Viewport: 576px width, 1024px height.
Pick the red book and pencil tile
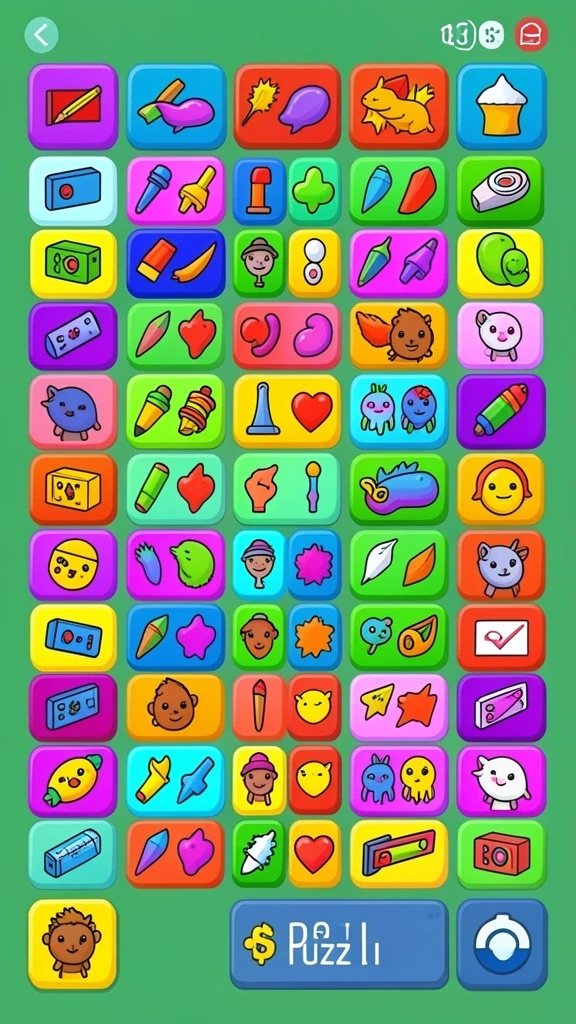73,106
